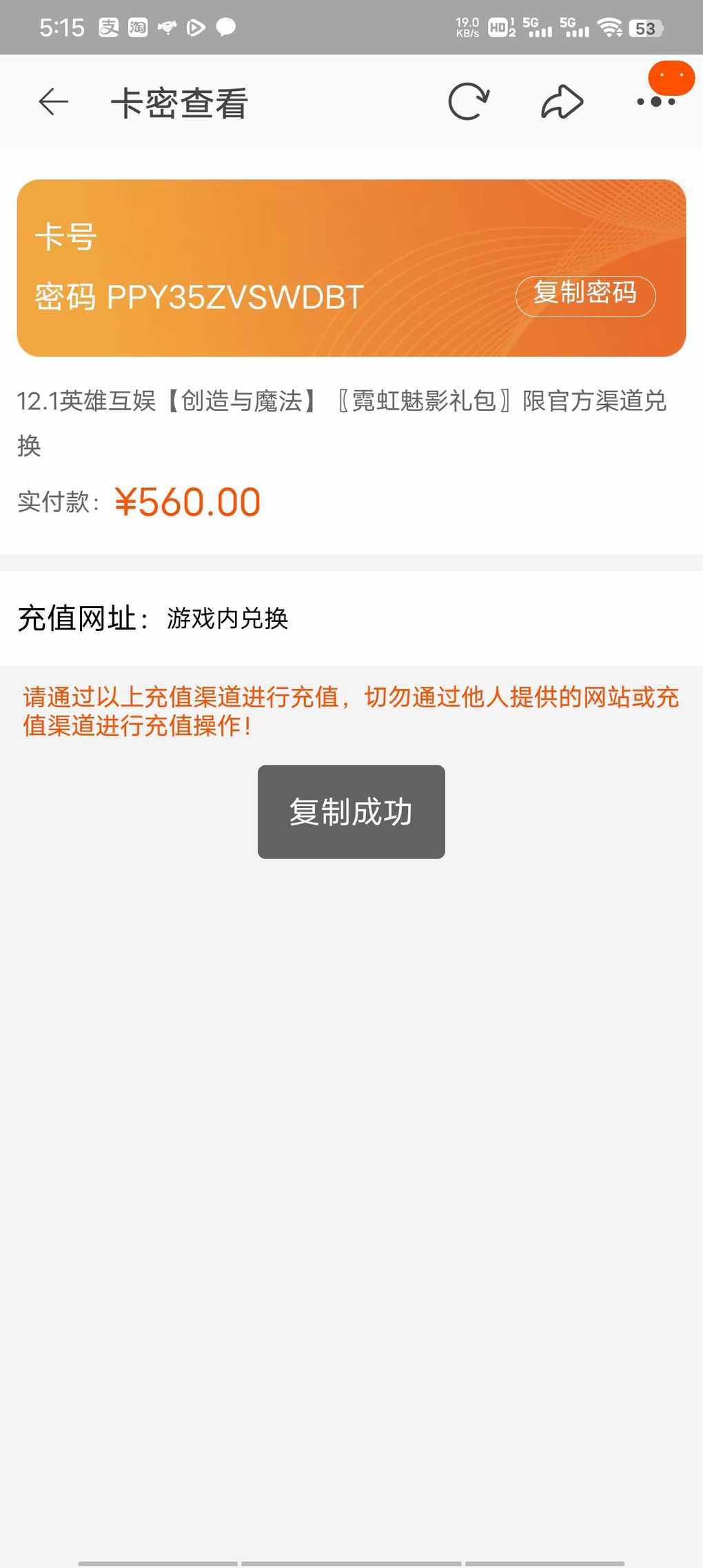Open the three-dot overflow menu
Screen dimensions: 703x1568
pos(655,102)
